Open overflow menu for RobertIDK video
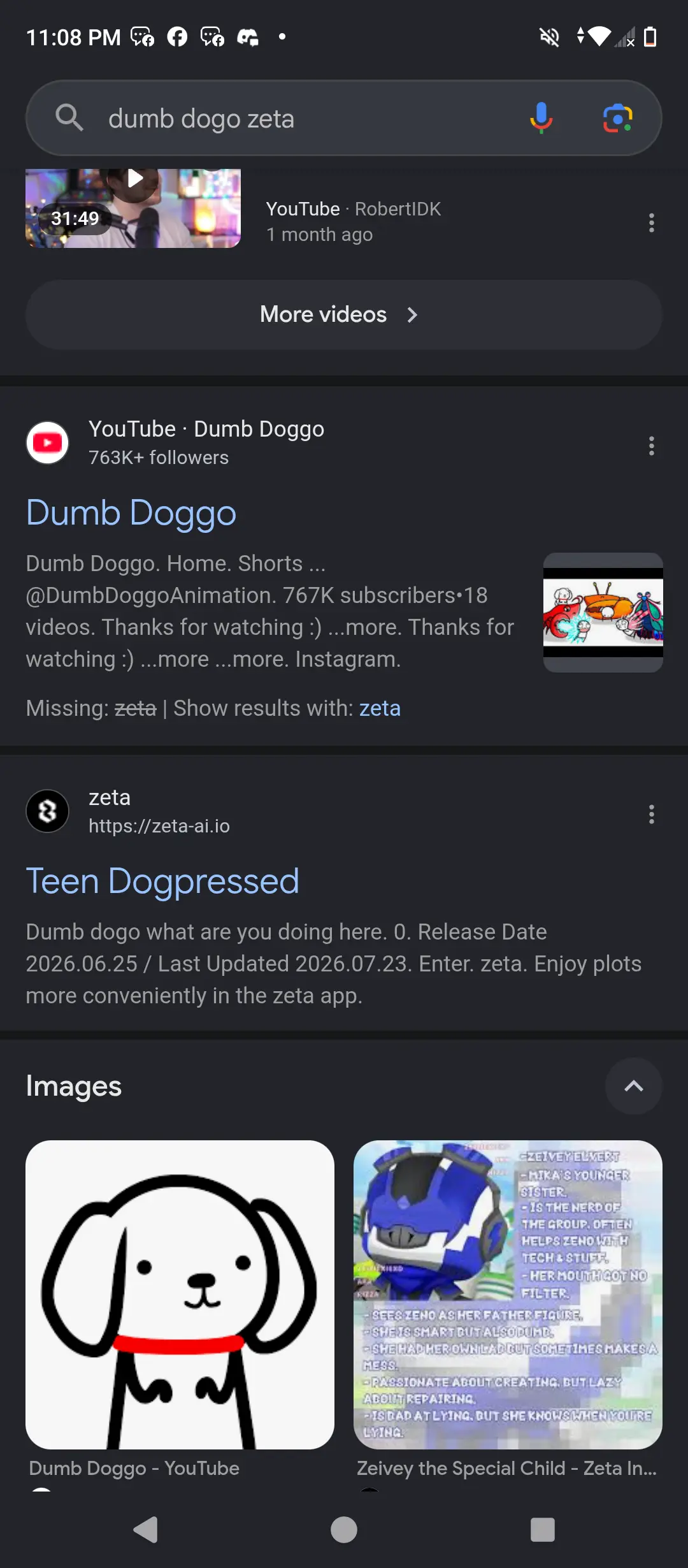Screen dimensions: 688x1568 click(x=651, y=222)
